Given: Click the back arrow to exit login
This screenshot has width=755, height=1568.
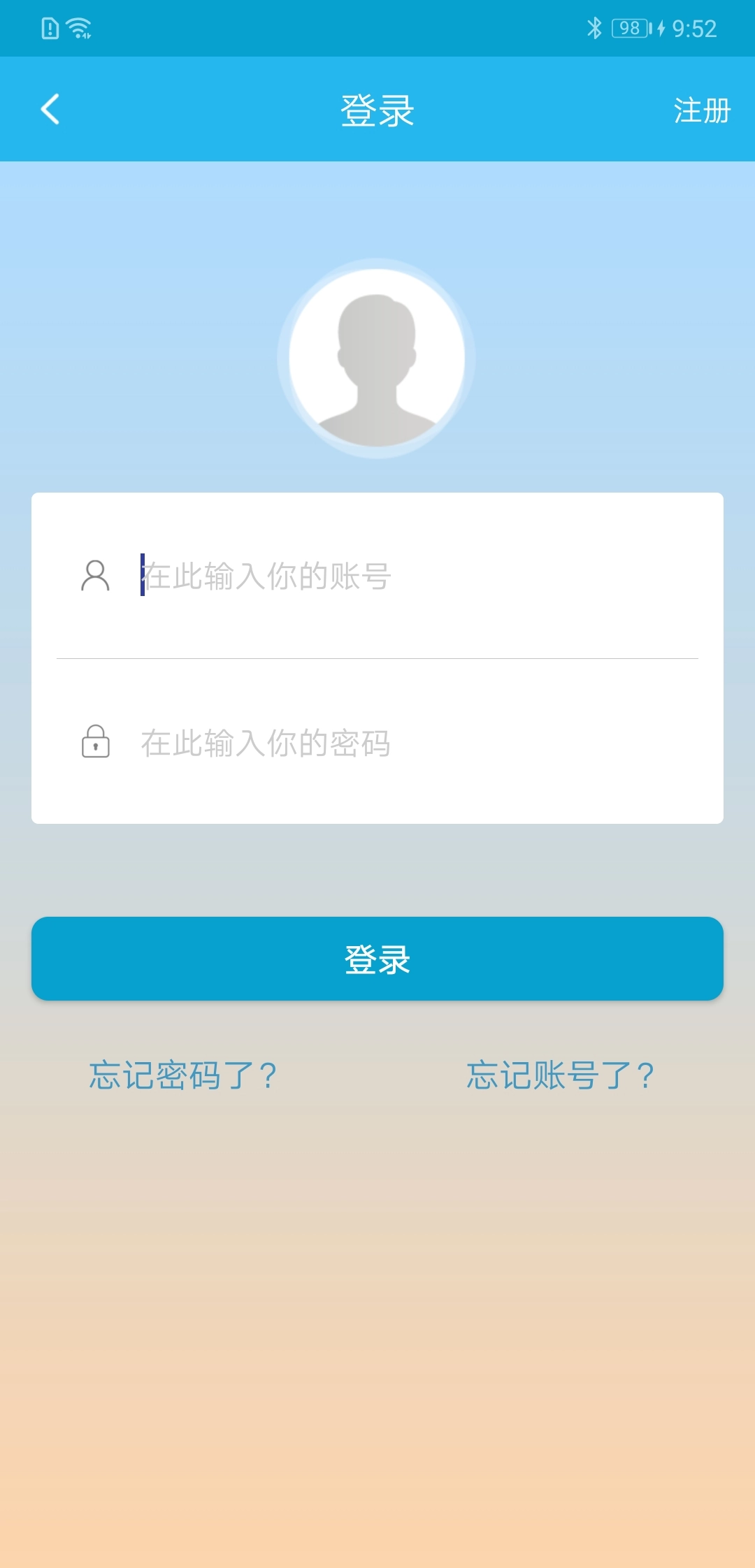Looking at the screenshot, I should click(49, 108).
